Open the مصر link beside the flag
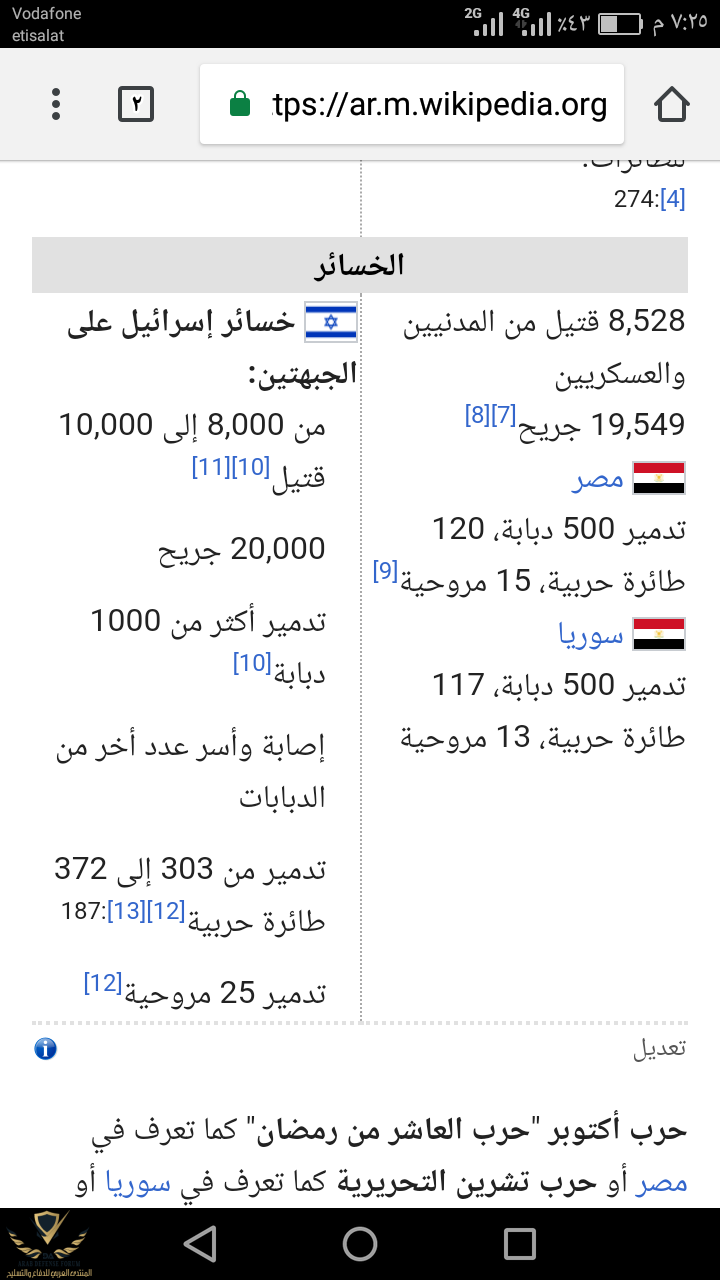Viewport: 720px width, 1280px height. click(x=598, y=479)
